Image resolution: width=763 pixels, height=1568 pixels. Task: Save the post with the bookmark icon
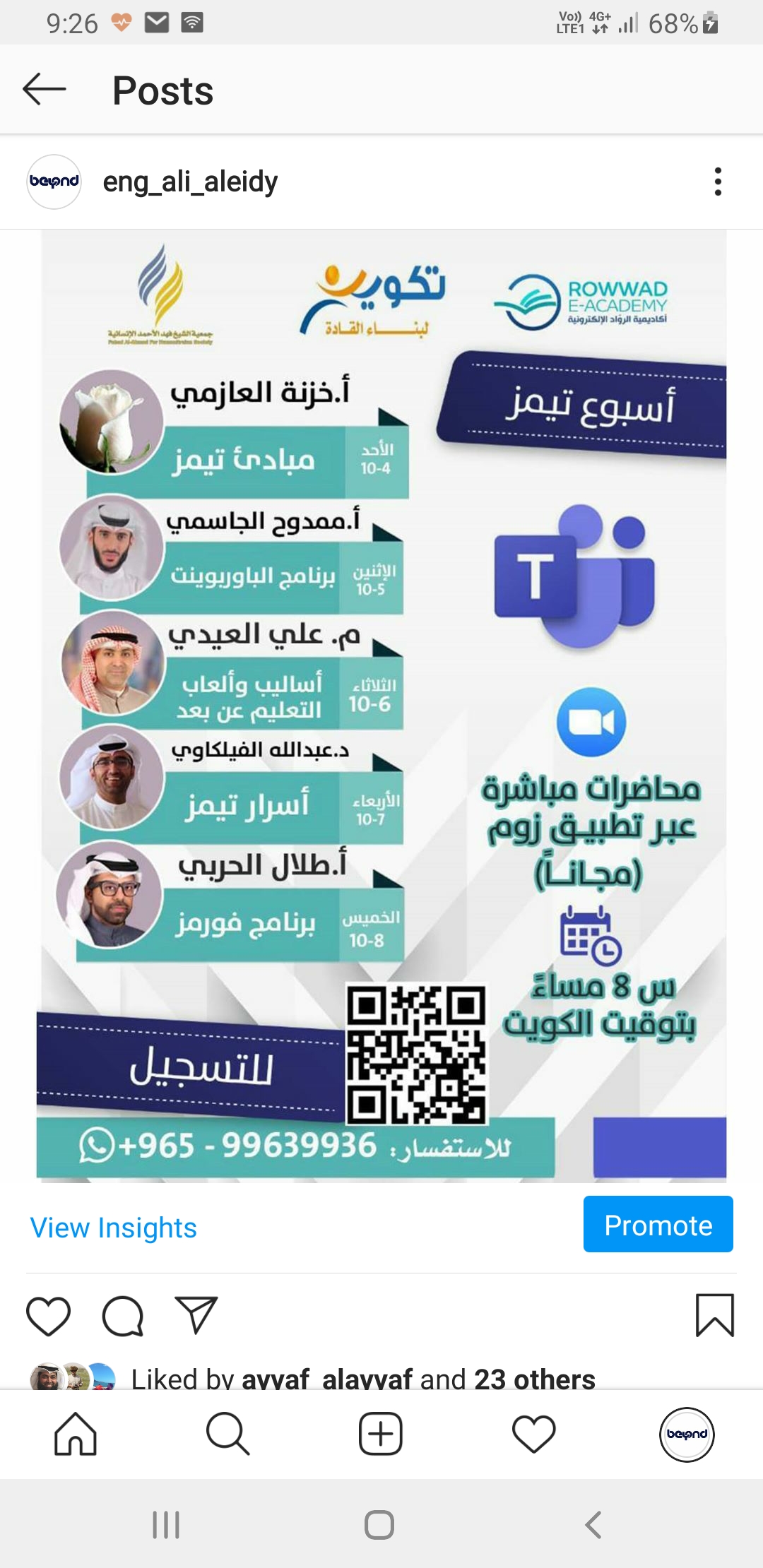click(715, 1315)
